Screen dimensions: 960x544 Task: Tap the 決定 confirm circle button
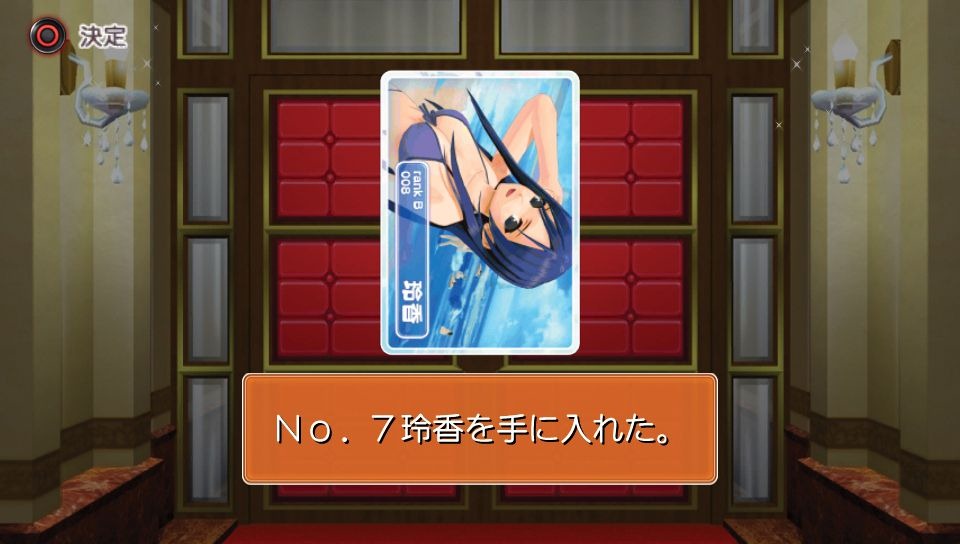pyautogui.click(x=44, y=36)
